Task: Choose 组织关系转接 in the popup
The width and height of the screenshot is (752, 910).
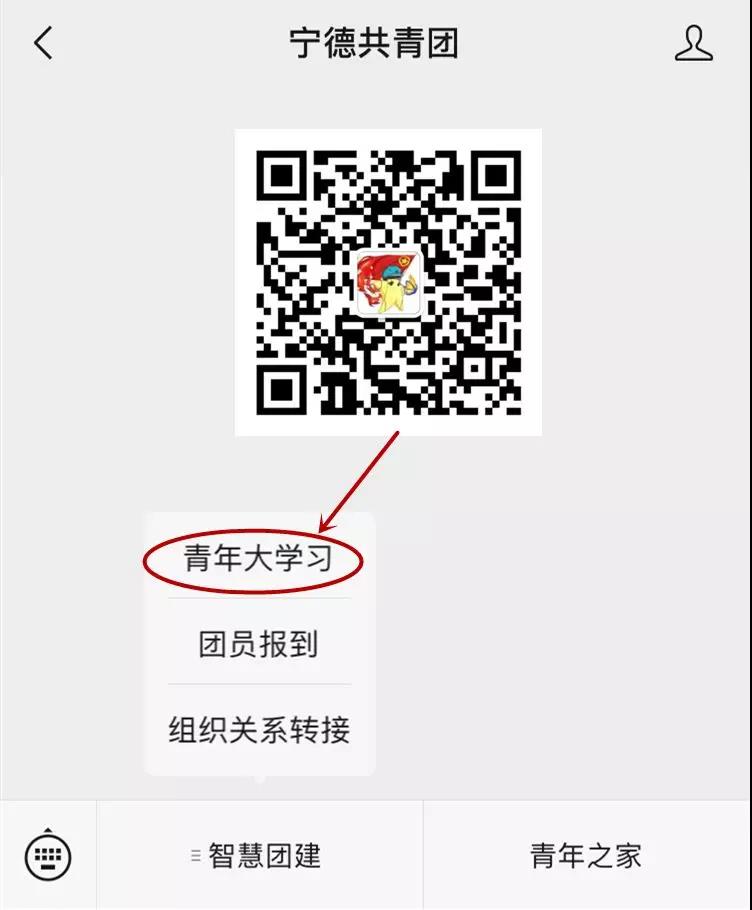Action: pos(258,730)
